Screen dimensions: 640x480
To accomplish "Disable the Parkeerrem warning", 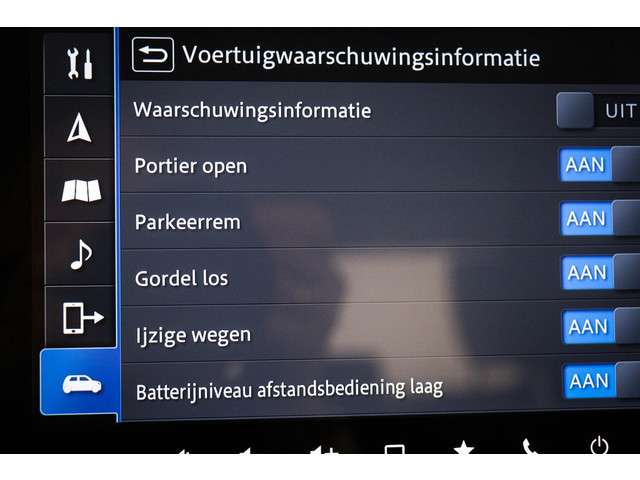I will [x=600, y=218].
